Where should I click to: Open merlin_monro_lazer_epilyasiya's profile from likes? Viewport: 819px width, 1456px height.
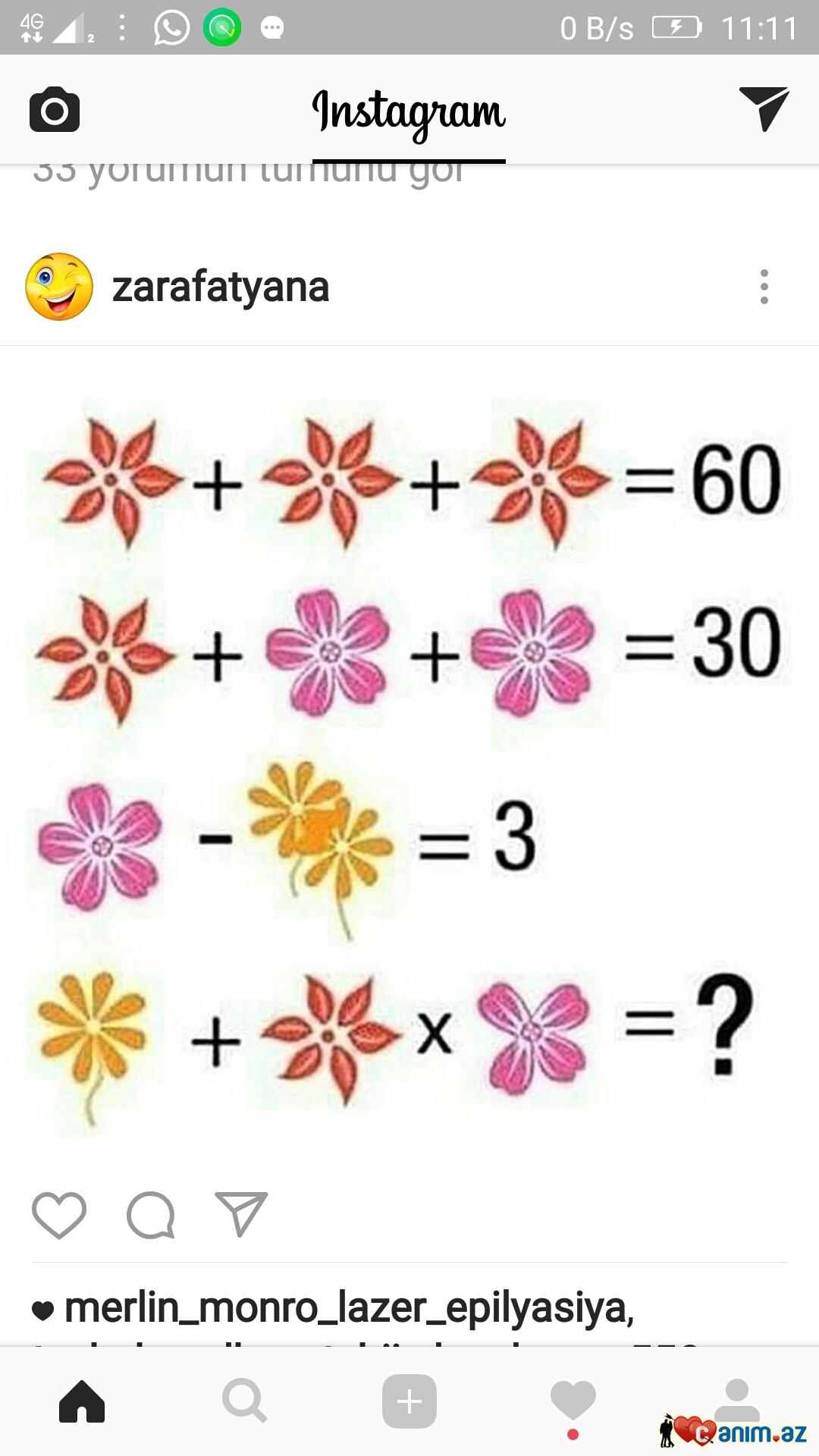tap(349, 1307)
